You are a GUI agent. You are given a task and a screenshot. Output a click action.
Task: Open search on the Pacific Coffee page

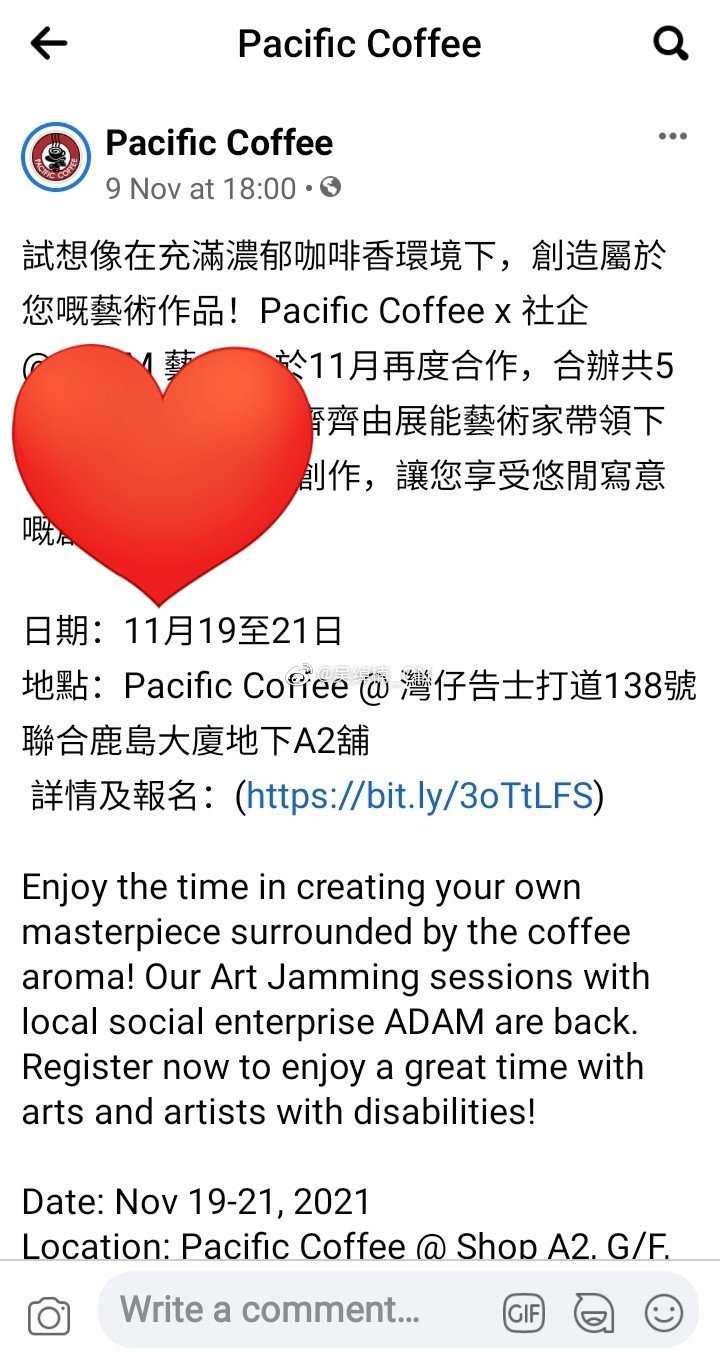click(670, 43)
